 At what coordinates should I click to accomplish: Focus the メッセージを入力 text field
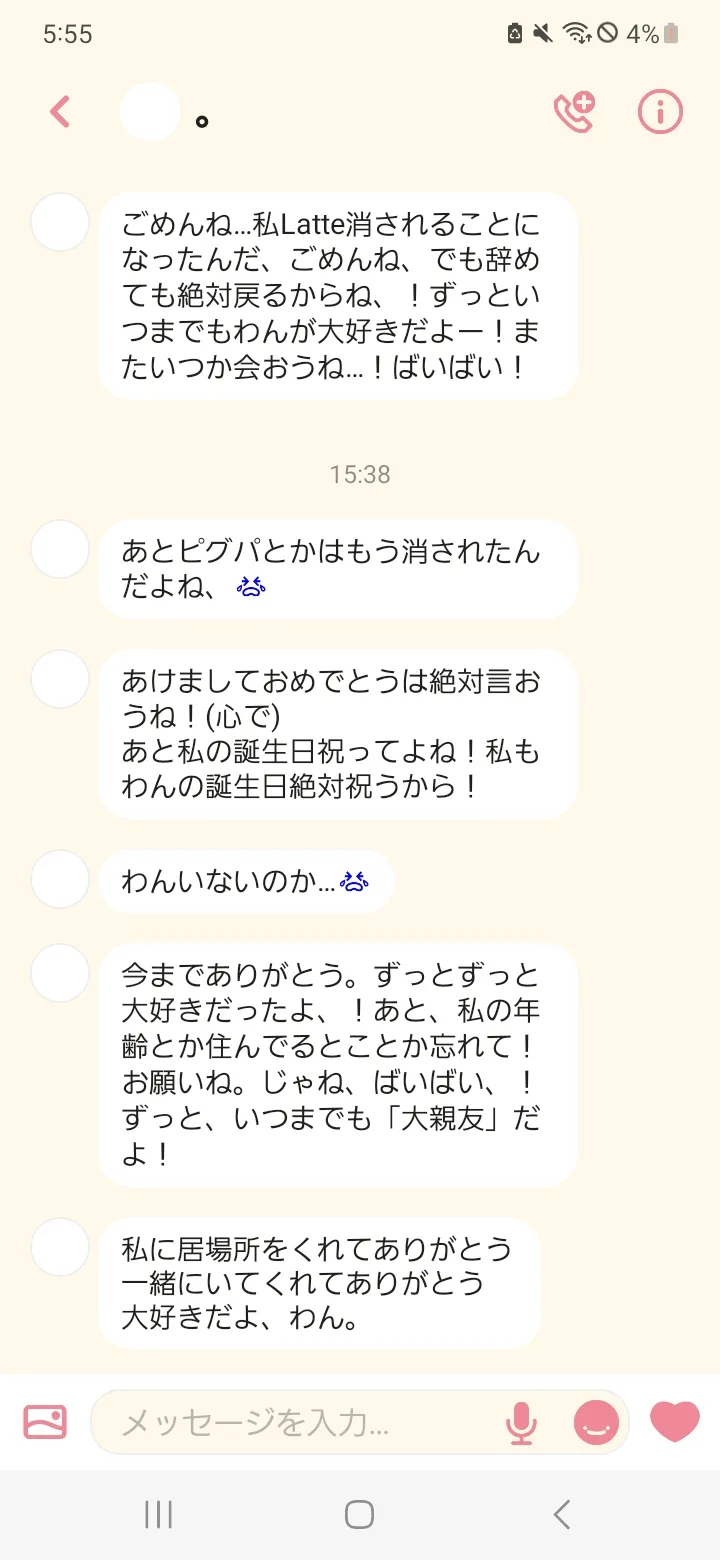[x=300, y=1422]
